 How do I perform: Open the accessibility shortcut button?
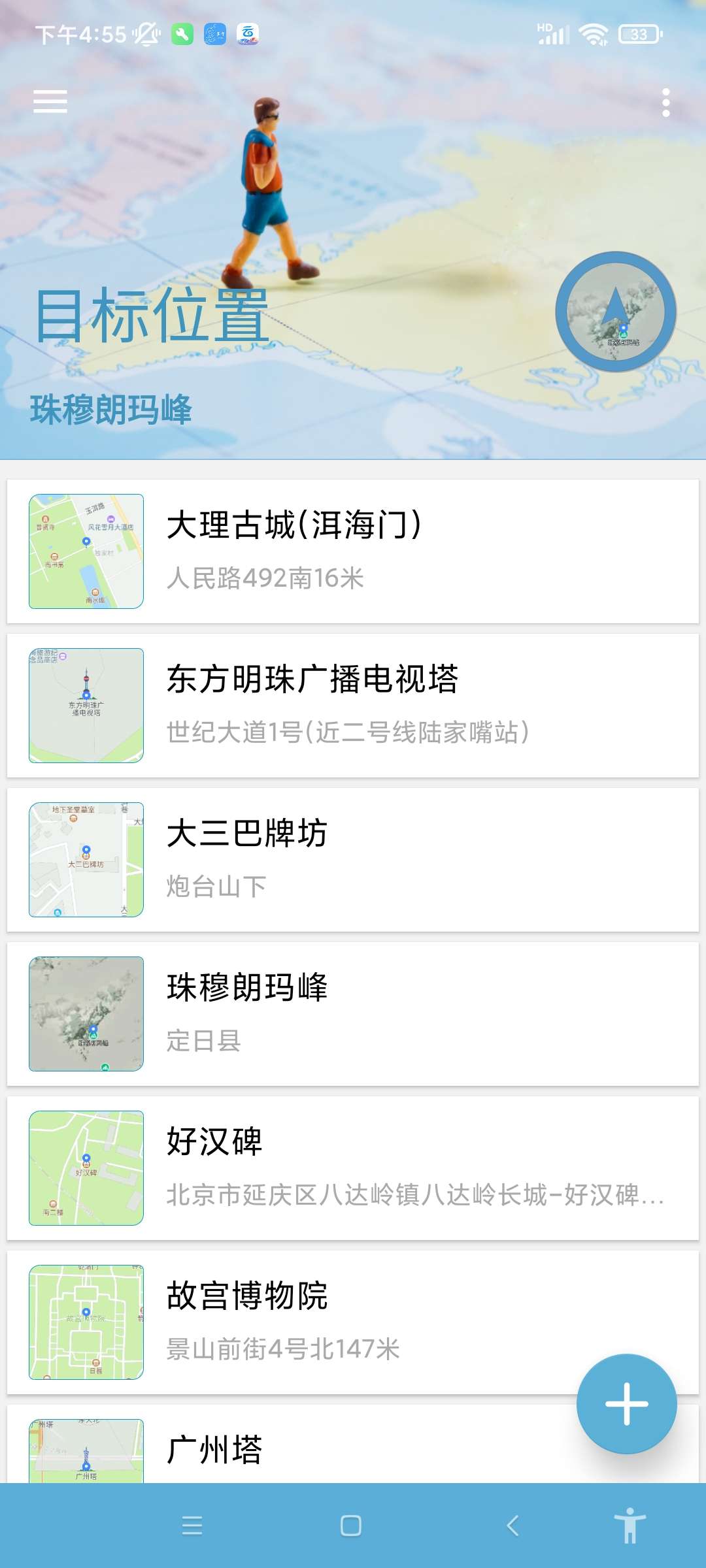point(630,1526)
